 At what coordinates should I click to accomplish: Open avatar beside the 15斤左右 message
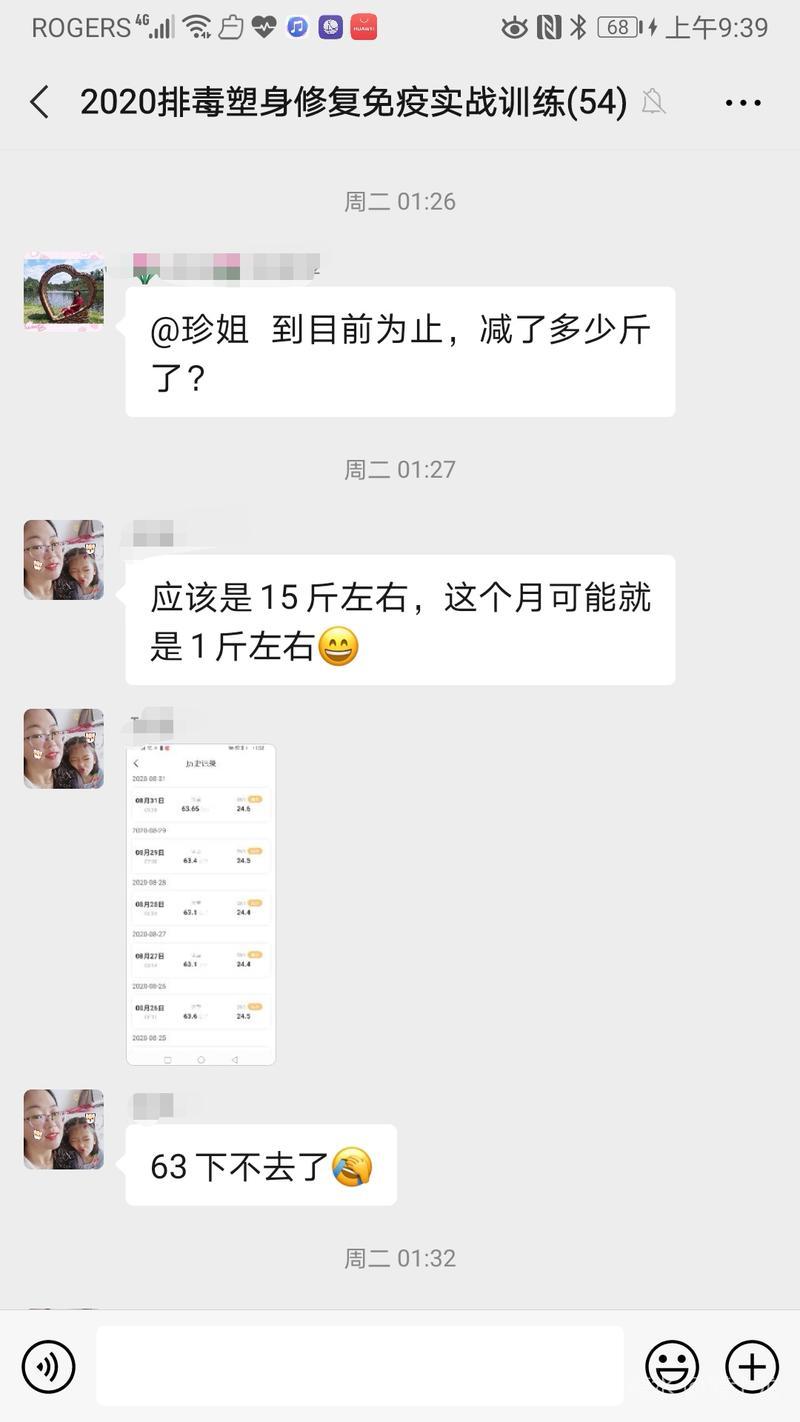tap(64, 560)
